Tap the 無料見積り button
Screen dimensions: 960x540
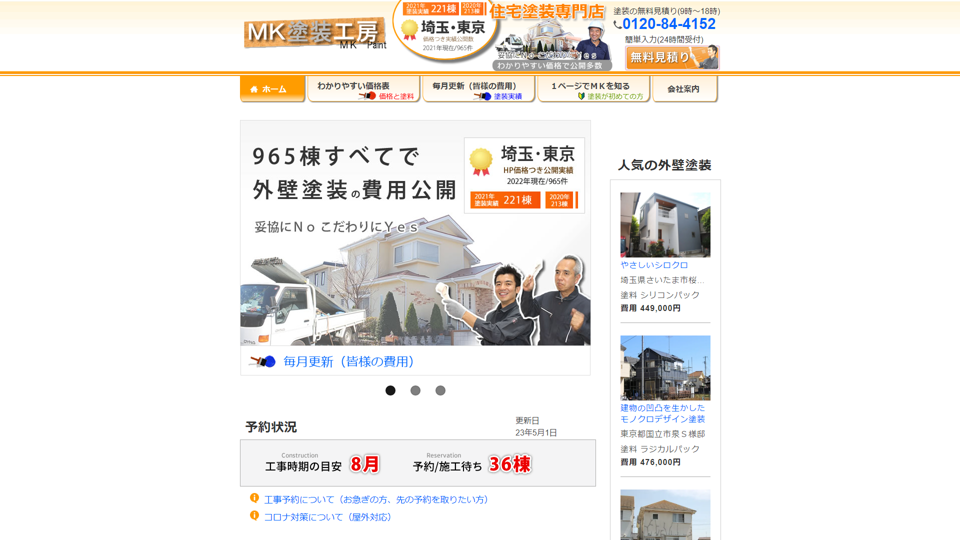(x=671, y=57)
